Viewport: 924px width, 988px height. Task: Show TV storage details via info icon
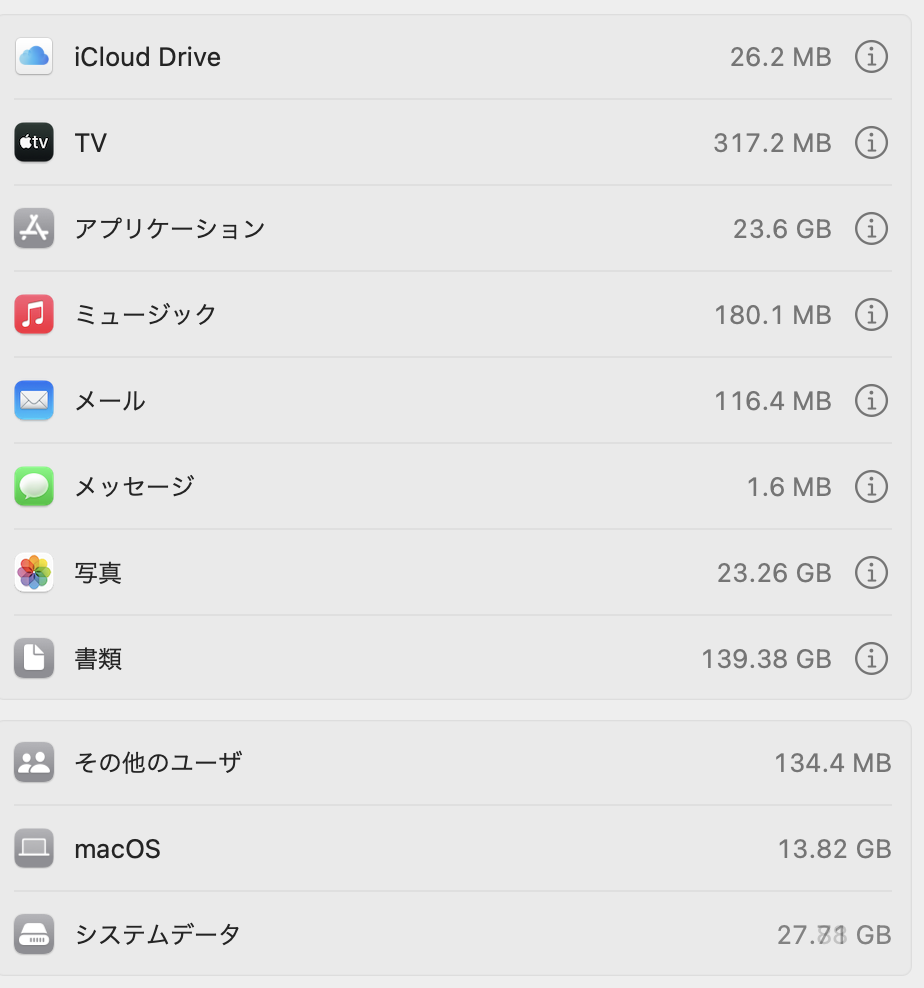(871, 143)
